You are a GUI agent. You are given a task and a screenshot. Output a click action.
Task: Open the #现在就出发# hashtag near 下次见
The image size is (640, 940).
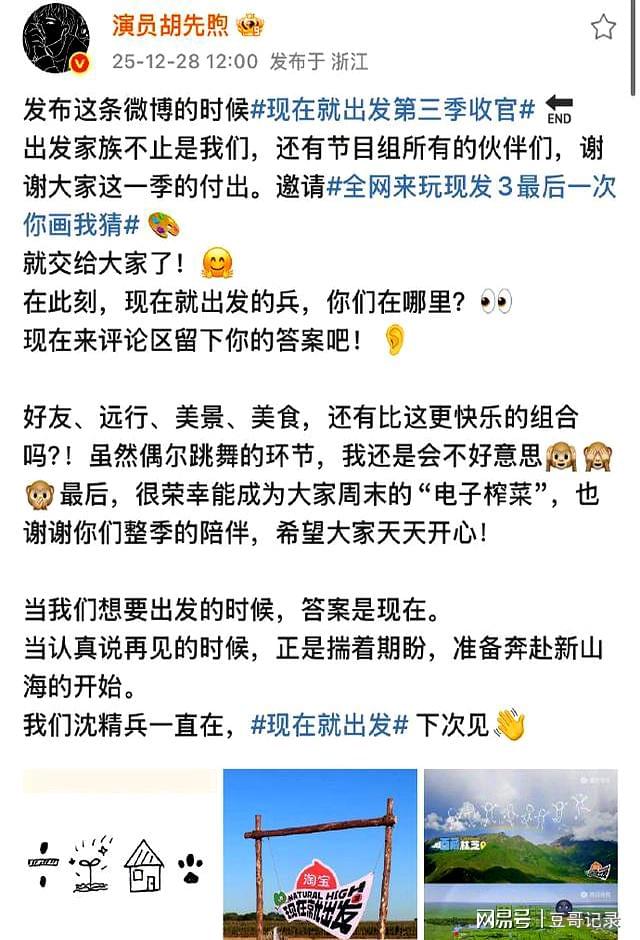click(329, 725)
